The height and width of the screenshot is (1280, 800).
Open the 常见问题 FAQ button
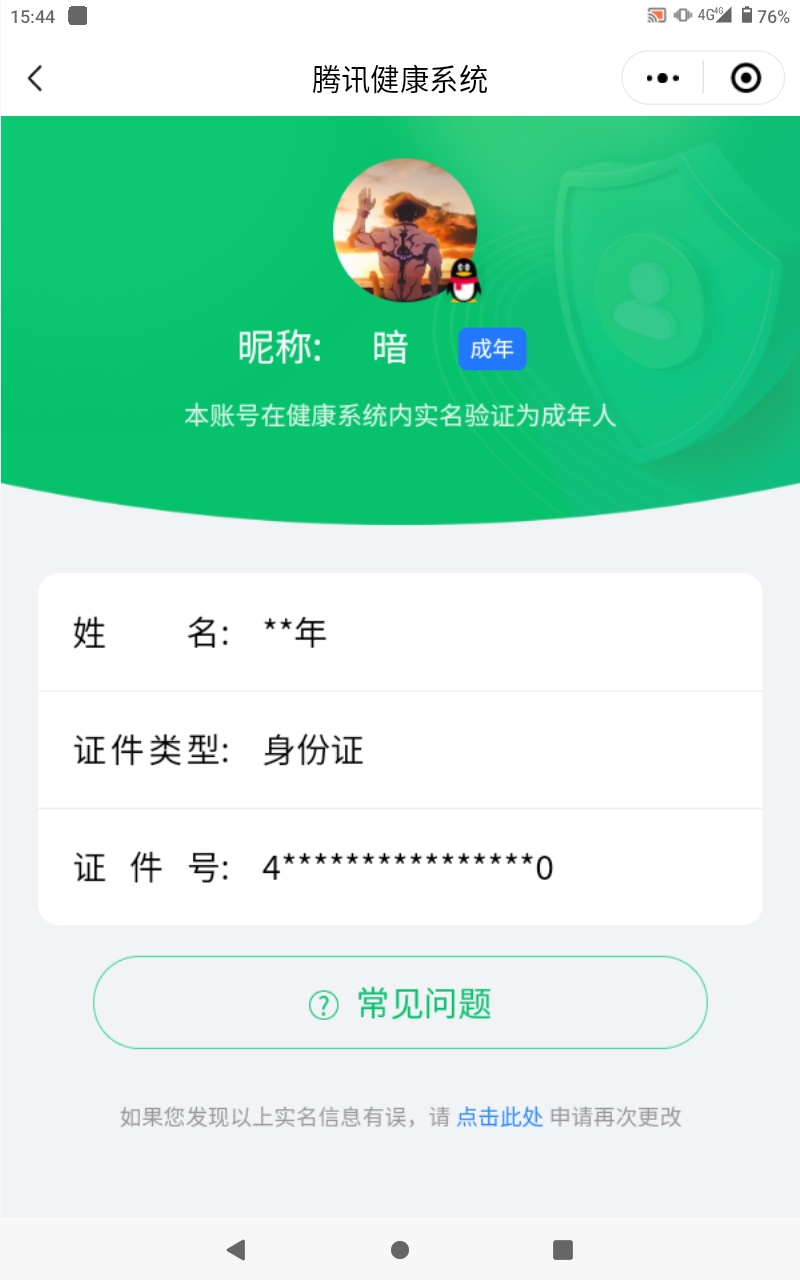[x=400, y=1002]
